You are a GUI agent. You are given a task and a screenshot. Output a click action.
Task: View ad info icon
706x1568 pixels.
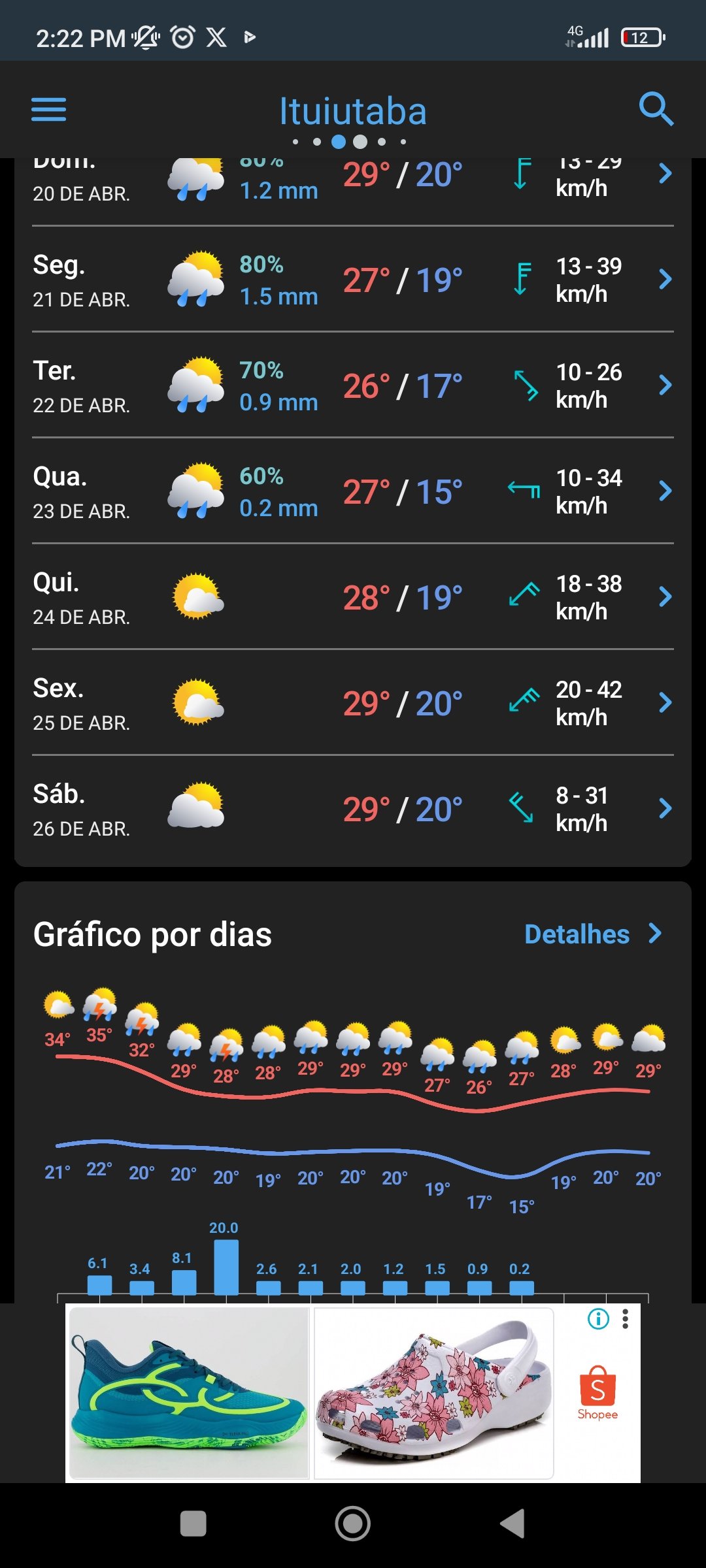(x=598, y=1319)
